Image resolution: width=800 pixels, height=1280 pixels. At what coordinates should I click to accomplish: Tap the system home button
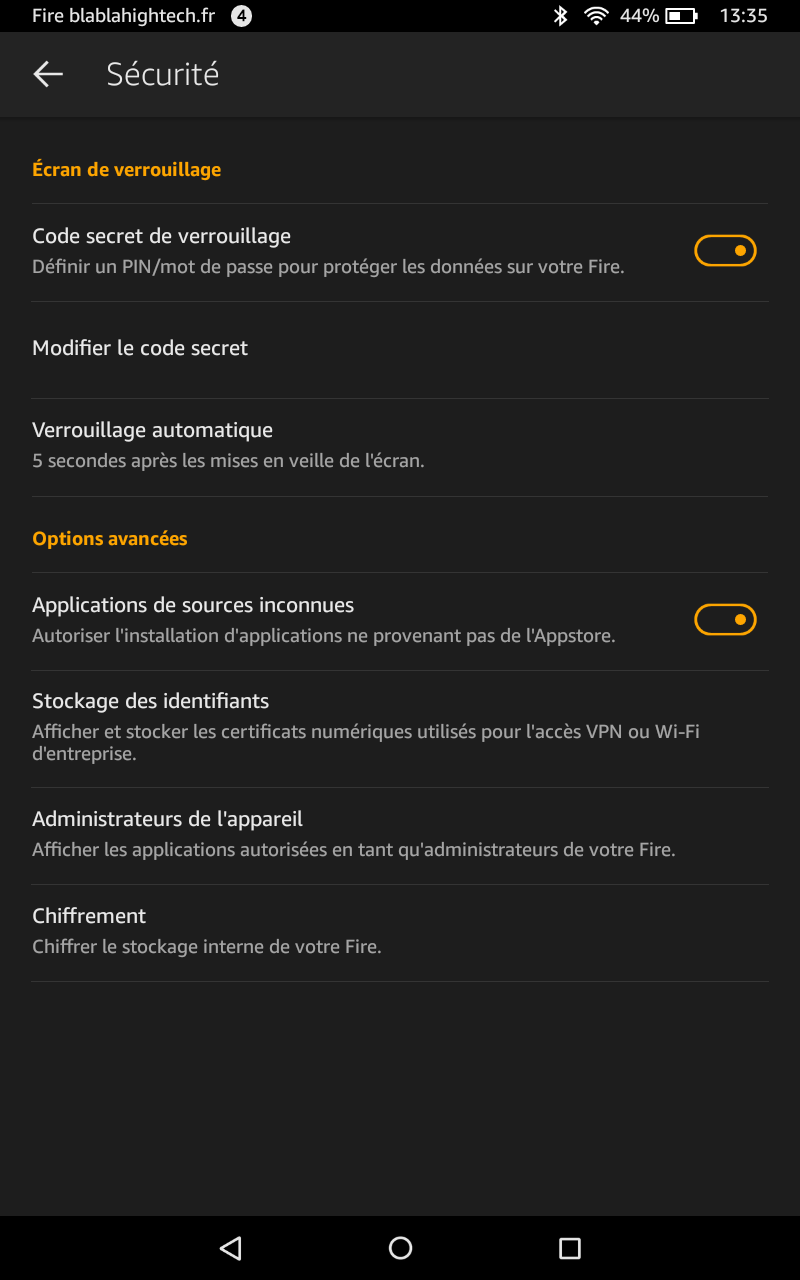click(400, 1247)
